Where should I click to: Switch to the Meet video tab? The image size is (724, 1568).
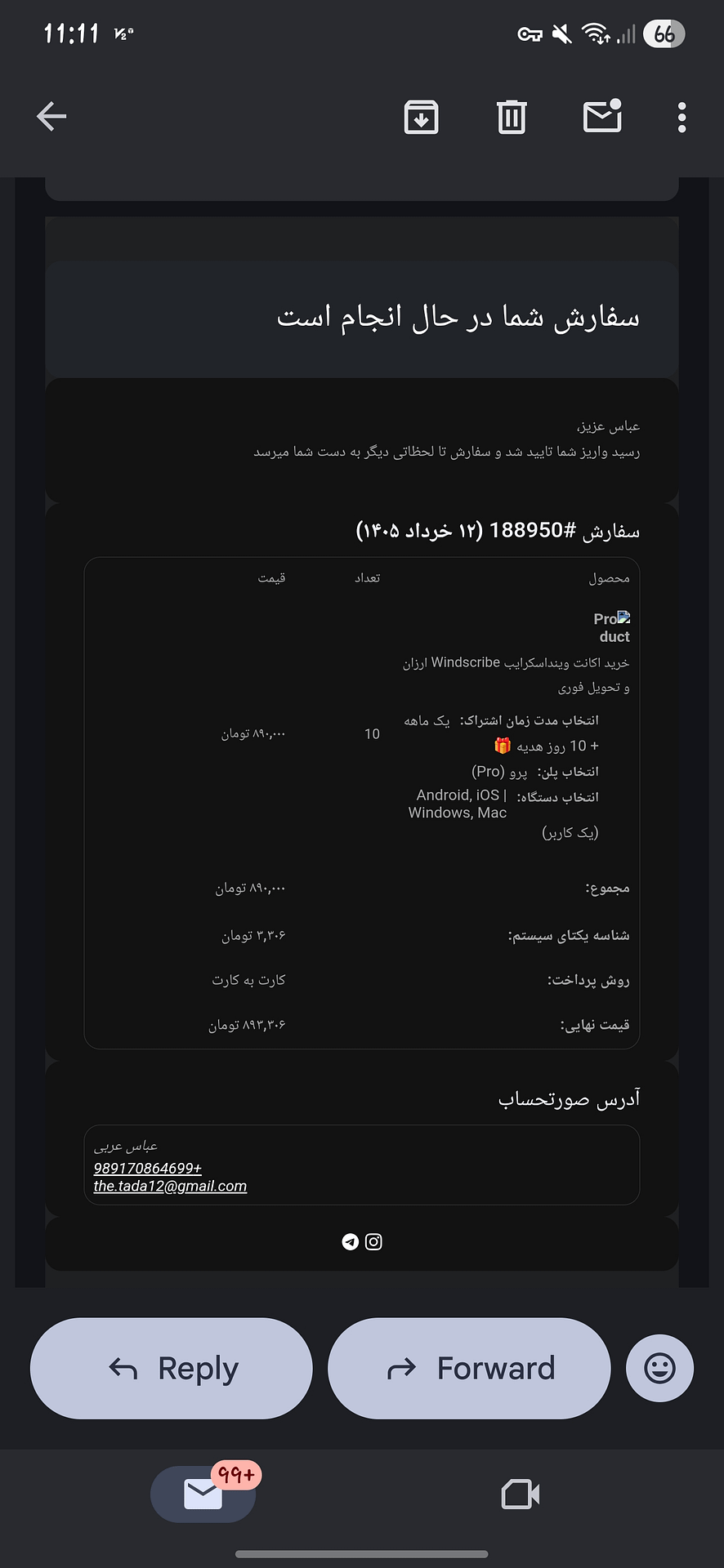point(521,1494)
